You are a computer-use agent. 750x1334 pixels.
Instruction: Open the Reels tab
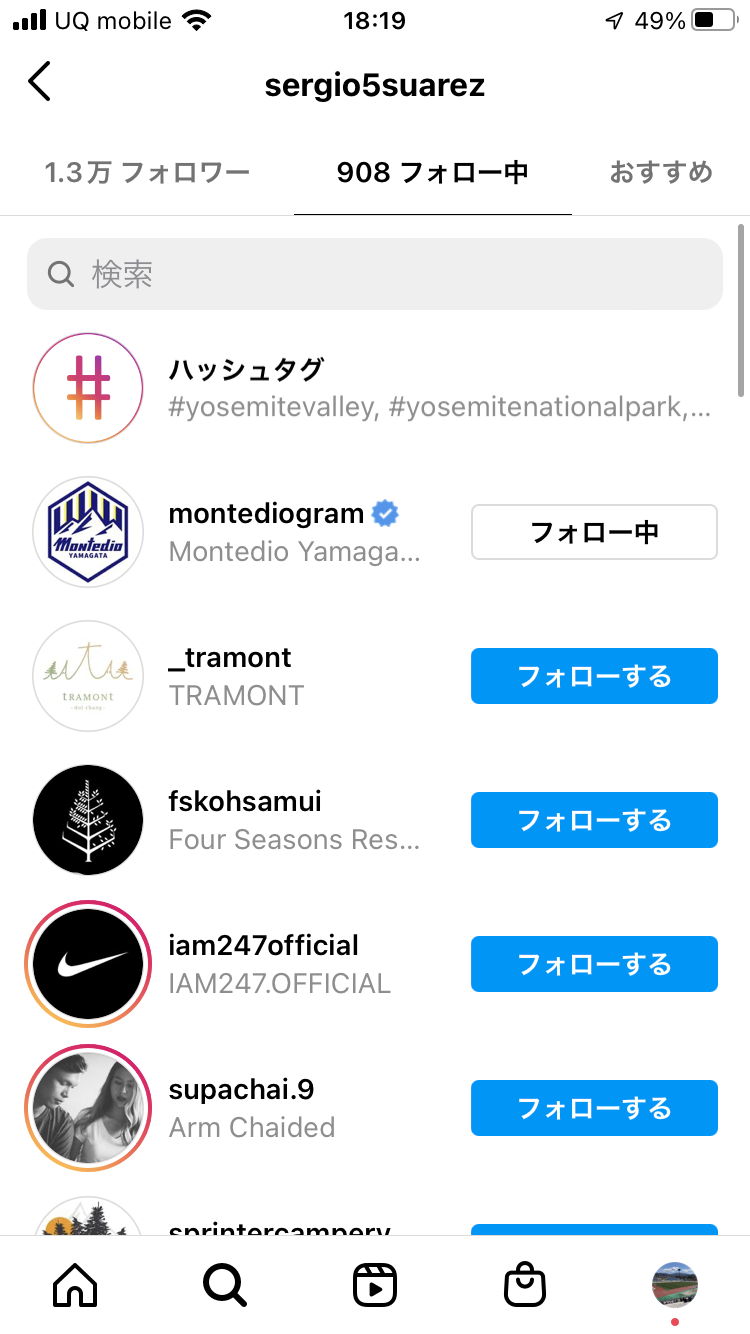coord(375,1285)
